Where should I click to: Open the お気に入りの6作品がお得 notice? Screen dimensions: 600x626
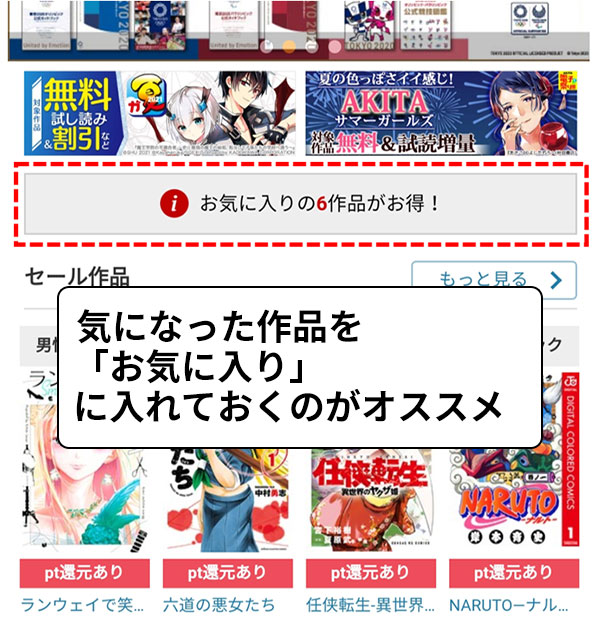pyautogui.click(x=299, y=205)
